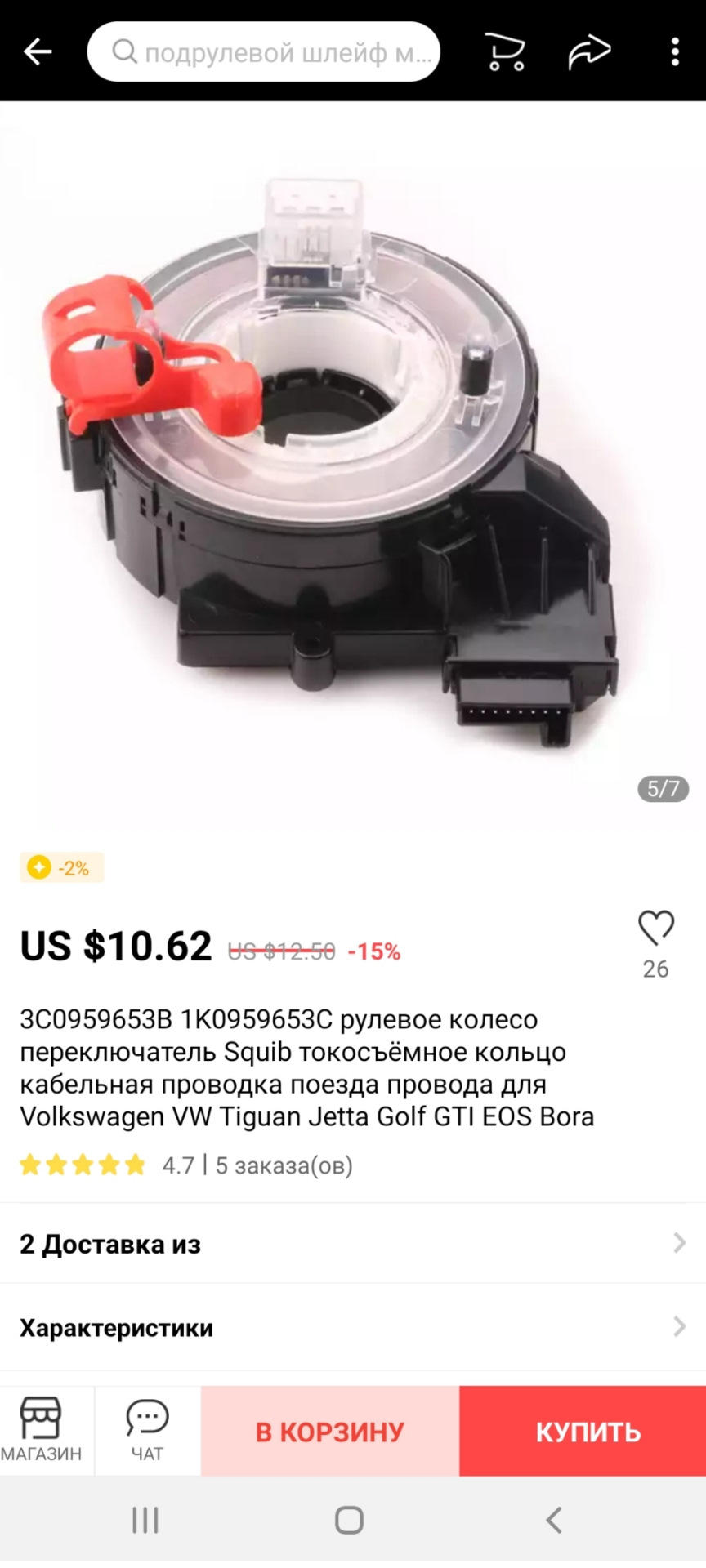Add the item В корзину

330,1432
